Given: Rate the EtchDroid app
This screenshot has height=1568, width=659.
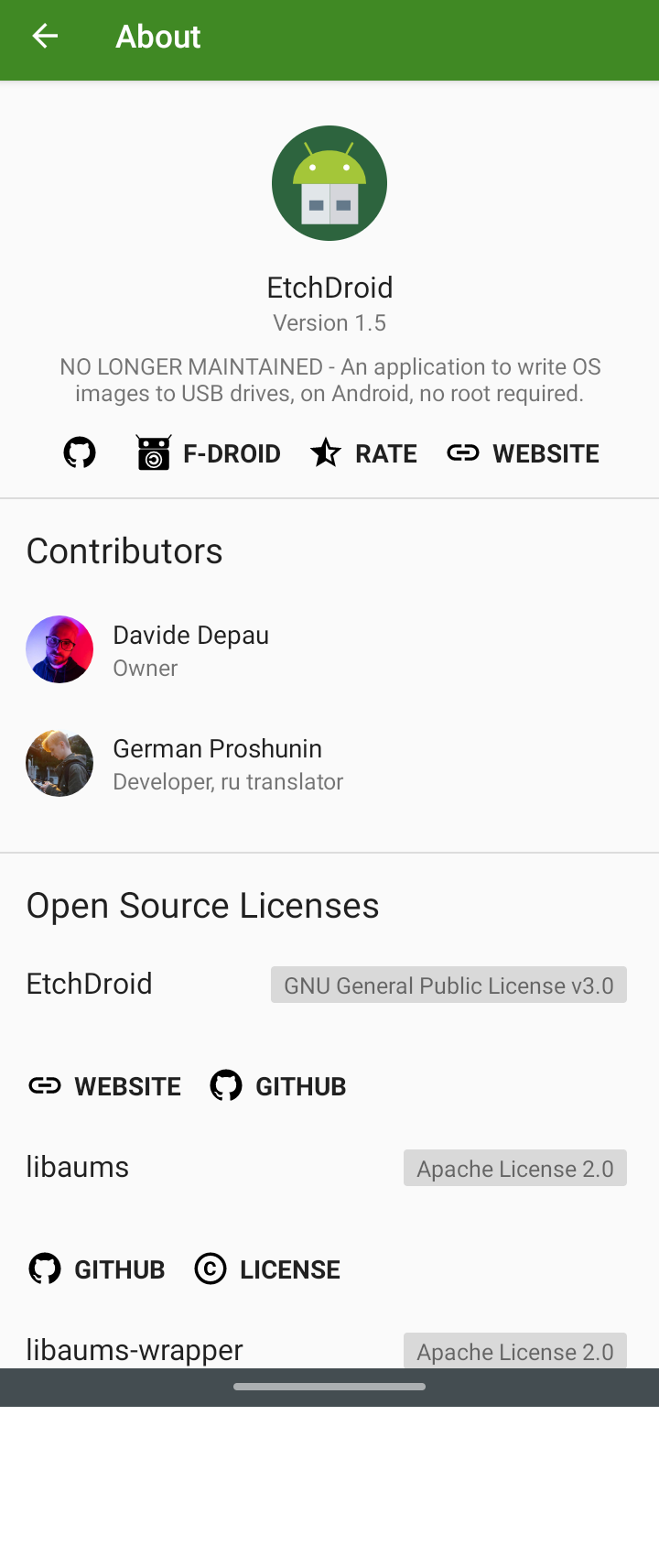Looking at the screenshot, I should click(x=363, y=452).
